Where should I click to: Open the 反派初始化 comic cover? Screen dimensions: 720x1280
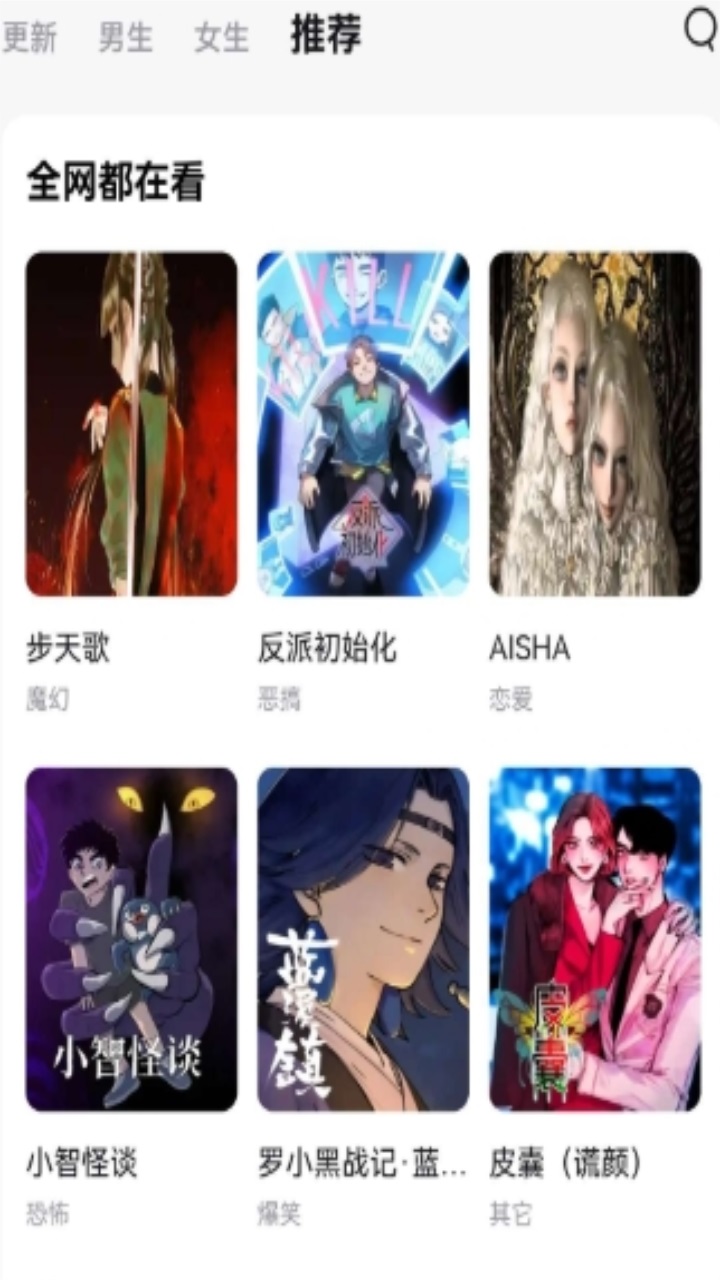(363, 420)
